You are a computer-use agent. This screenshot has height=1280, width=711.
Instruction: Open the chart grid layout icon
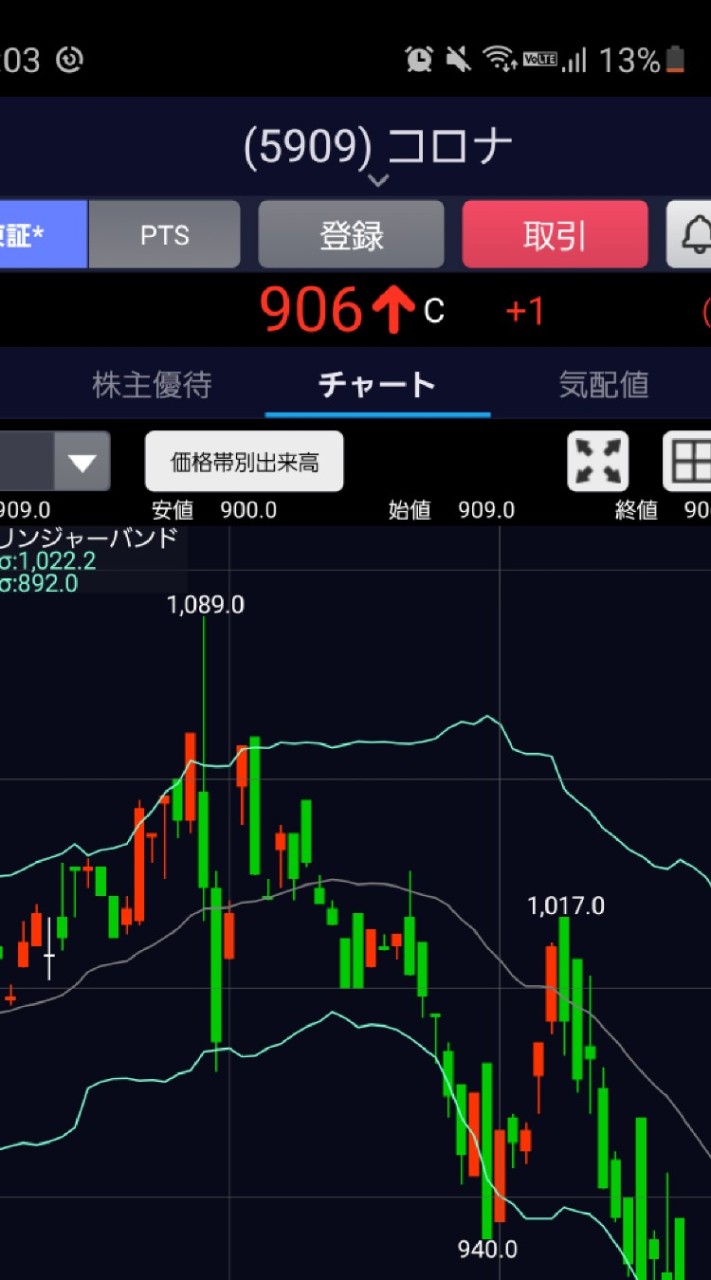tap(690, 462)
